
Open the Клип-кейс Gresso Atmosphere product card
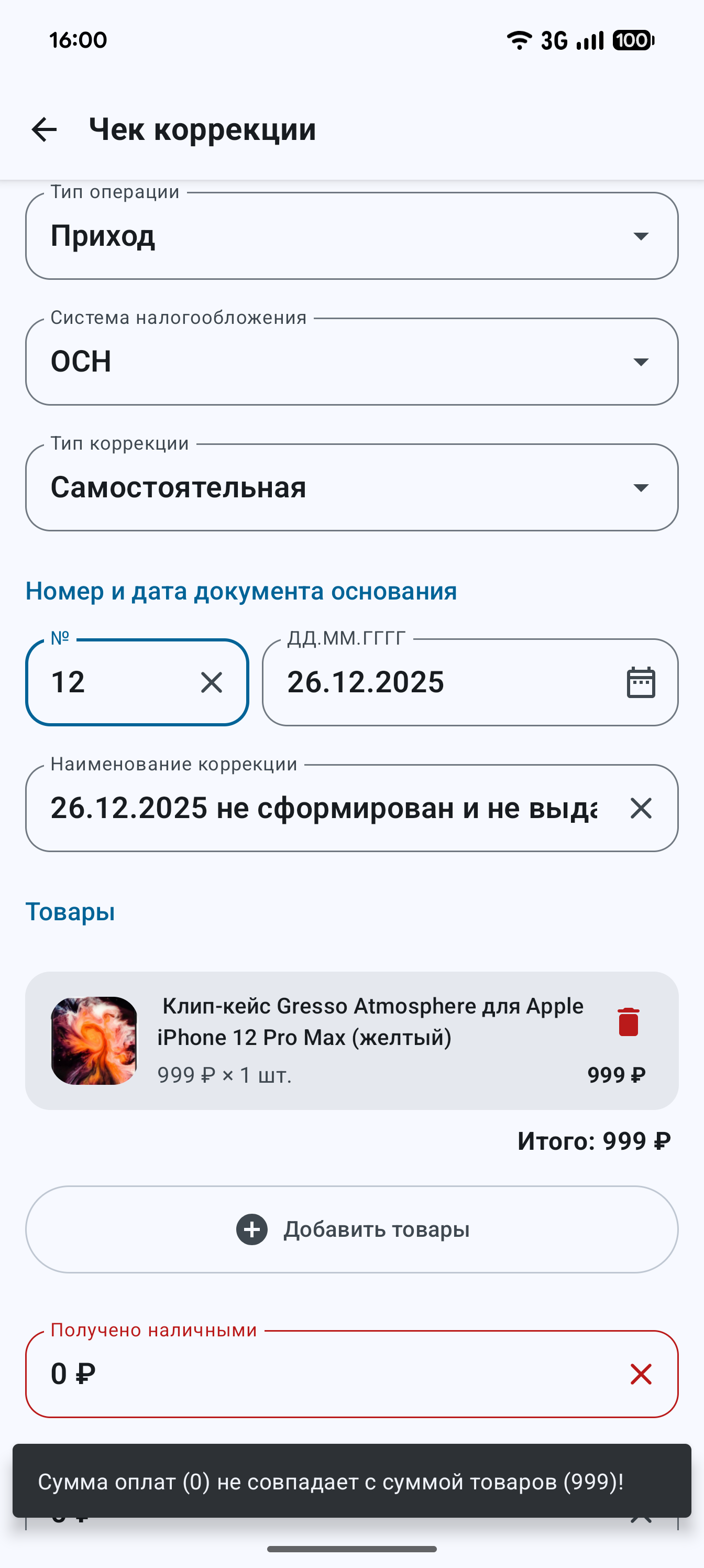point(365,1041)
